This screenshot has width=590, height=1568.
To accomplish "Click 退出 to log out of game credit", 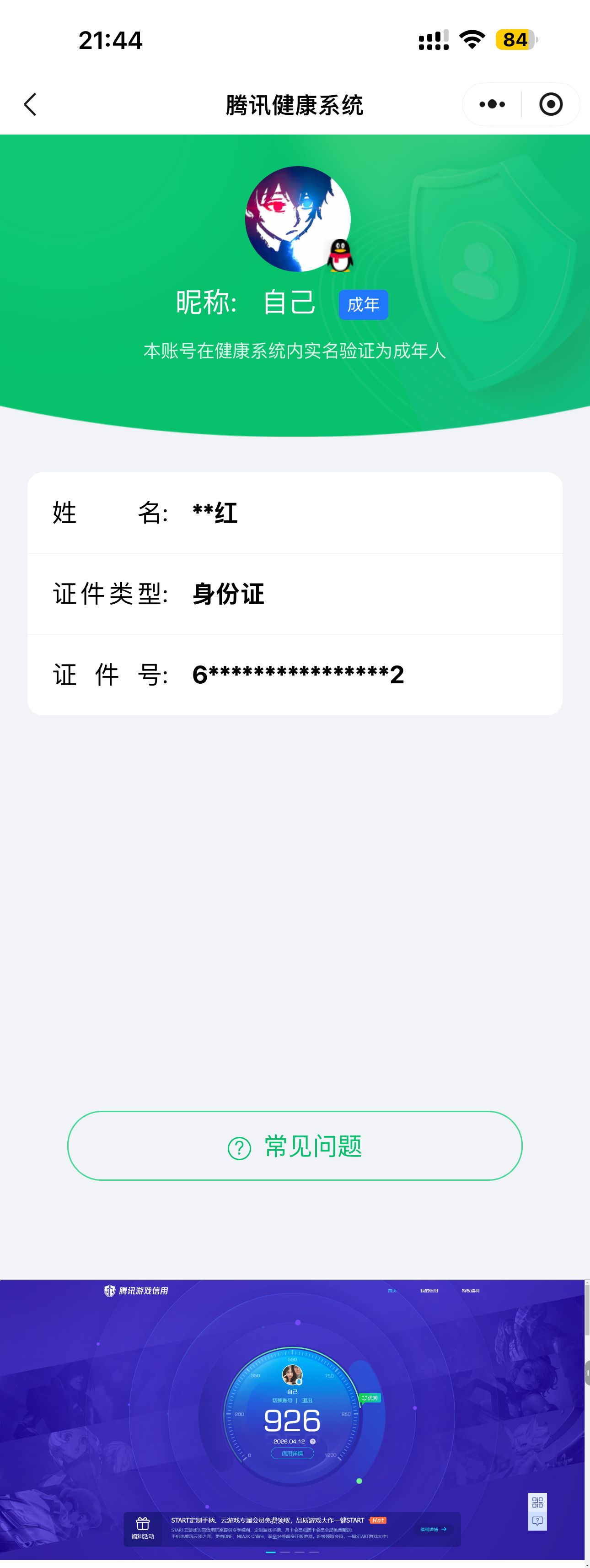I will [307, 1400].
